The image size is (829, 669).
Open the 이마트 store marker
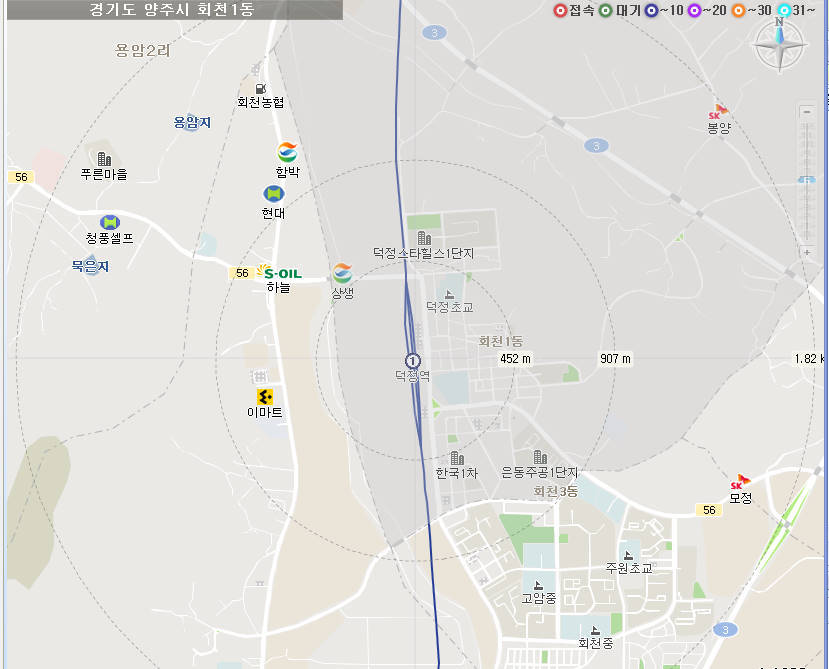[265, 396]
